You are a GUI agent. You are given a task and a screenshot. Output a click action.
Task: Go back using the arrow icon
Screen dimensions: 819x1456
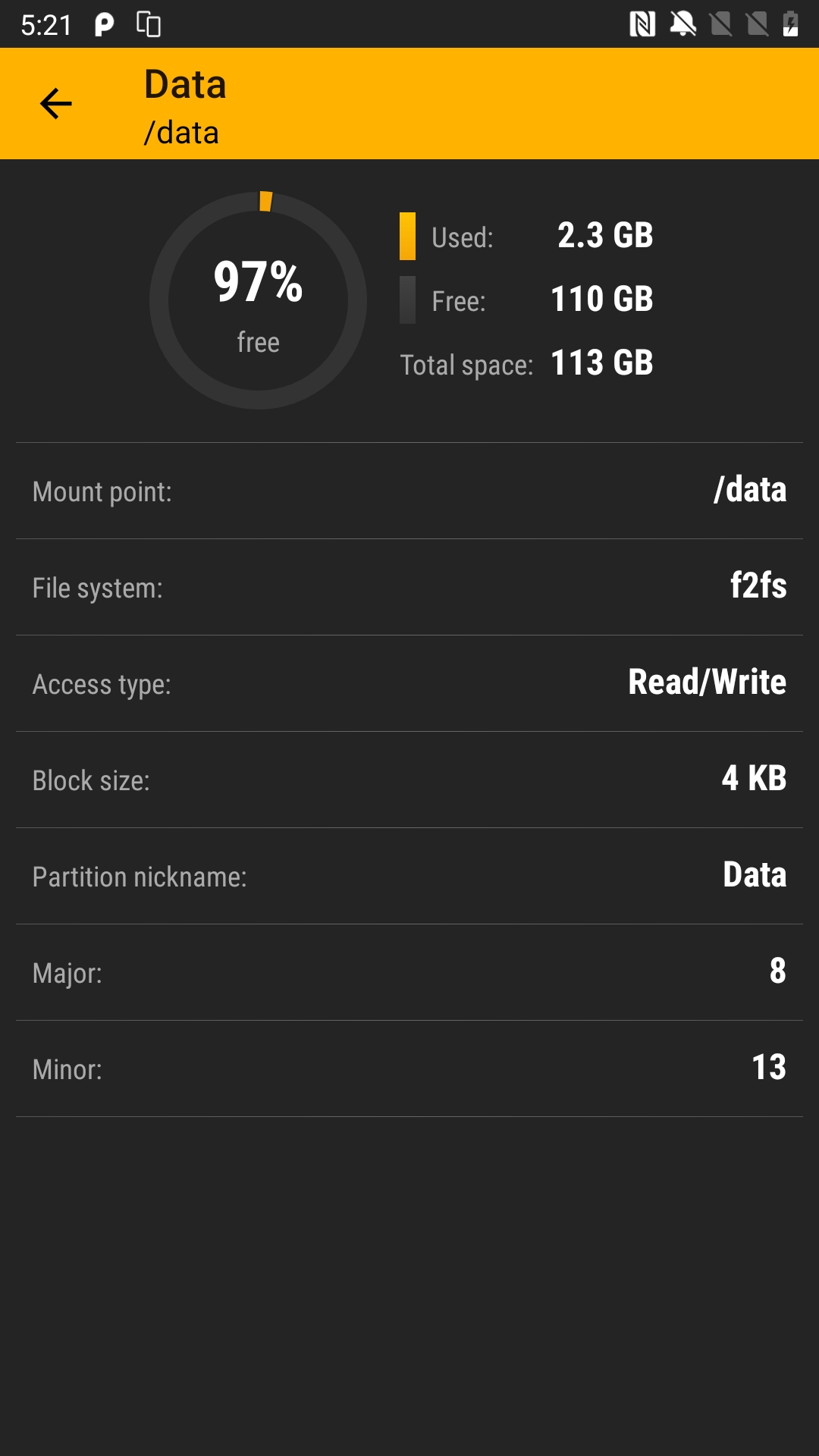click(x=55, y=104)
